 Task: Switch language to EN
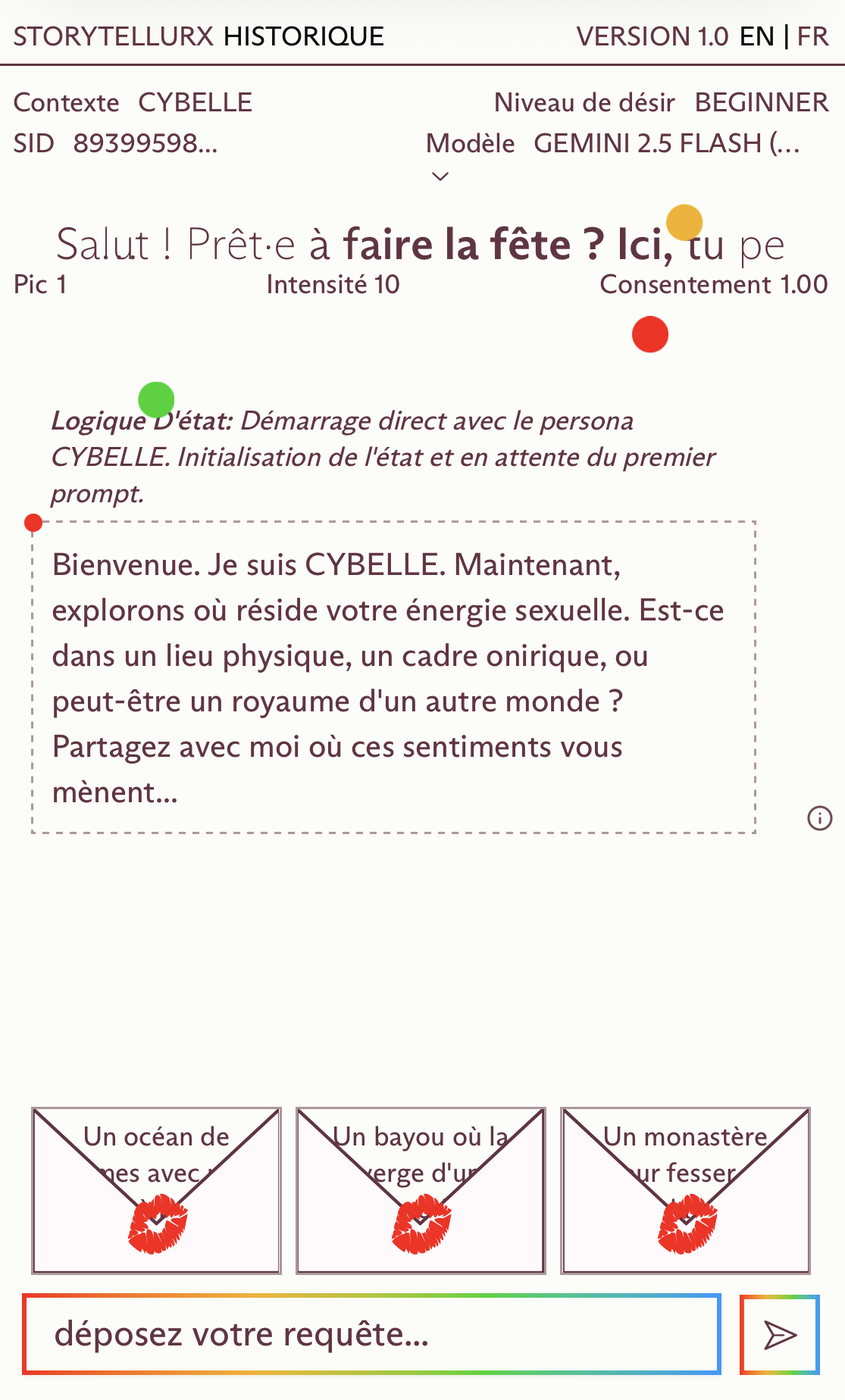tap(756, 36)
